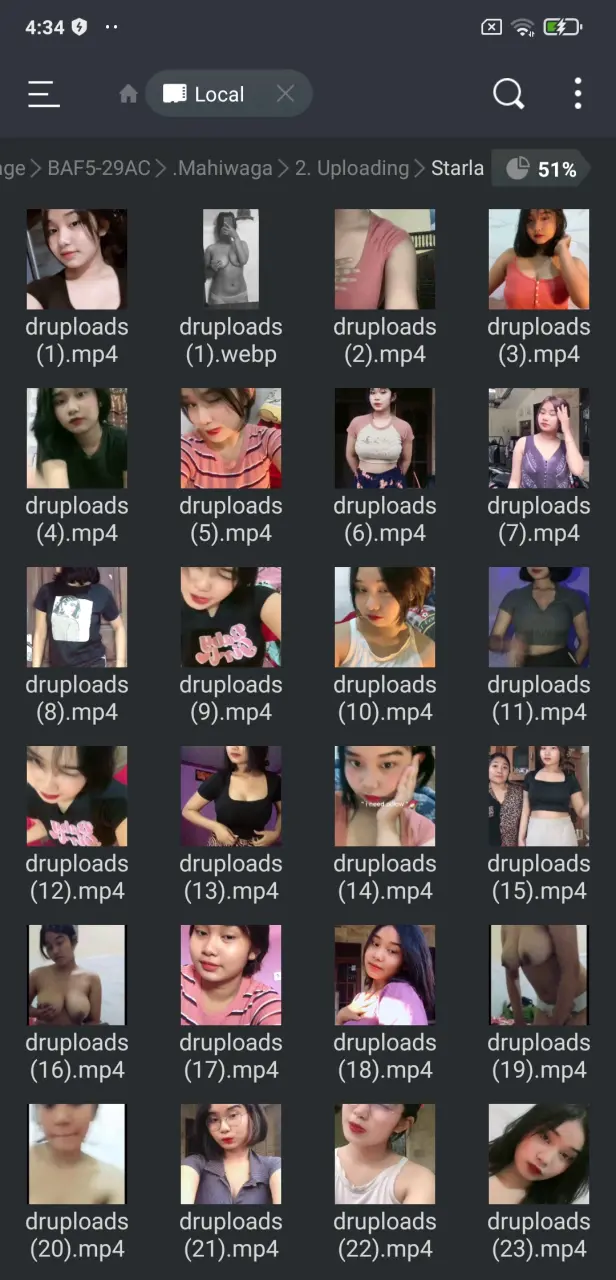Open file druploads (15).mp4

coord(539,825)
